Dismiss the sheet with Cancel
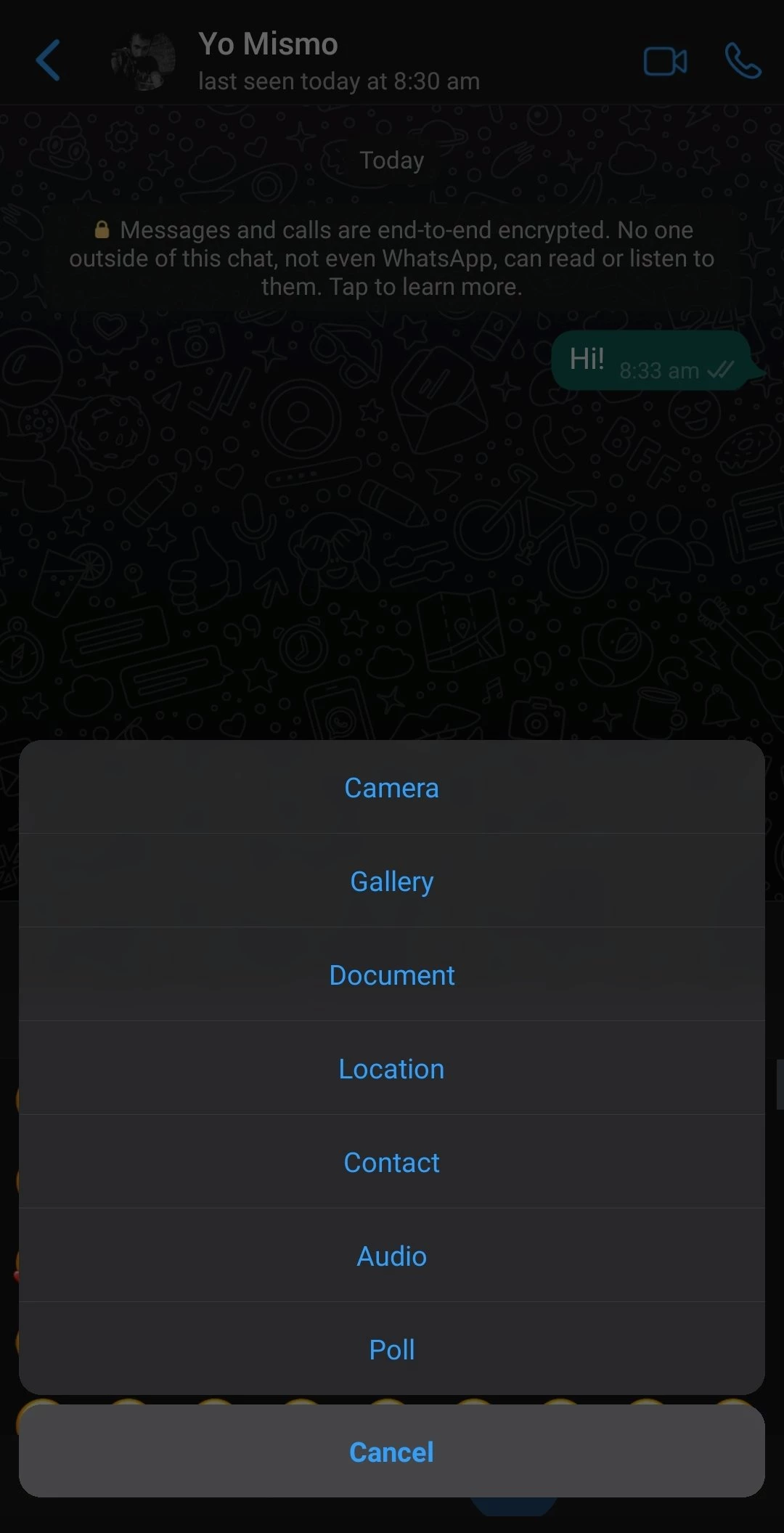This screenshot has height=1533, width=784. [391, 1452]
